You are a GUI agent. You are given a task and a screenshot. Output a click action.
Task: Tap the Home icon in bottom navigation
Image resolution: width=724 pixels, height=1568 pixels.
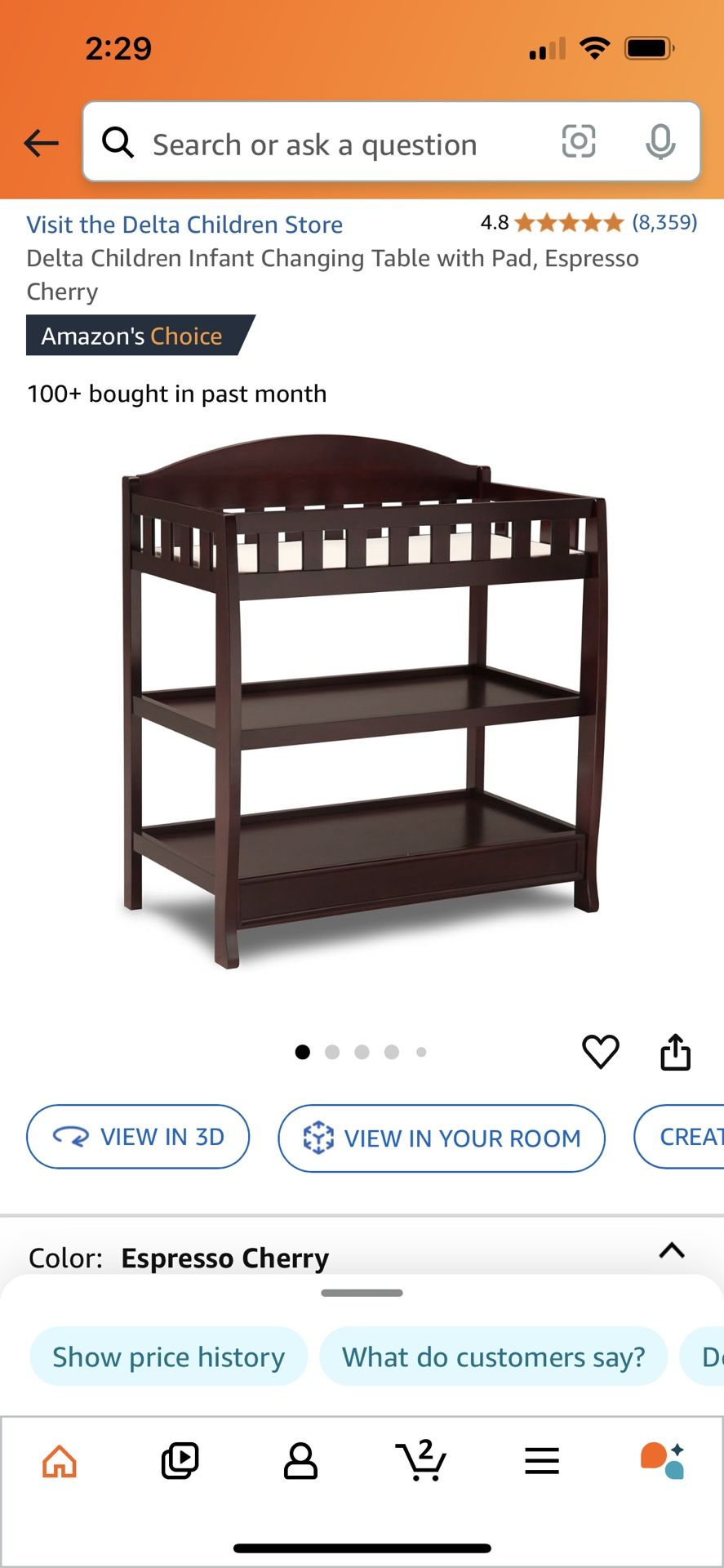pyautogui.click(x=59, y=1461)
